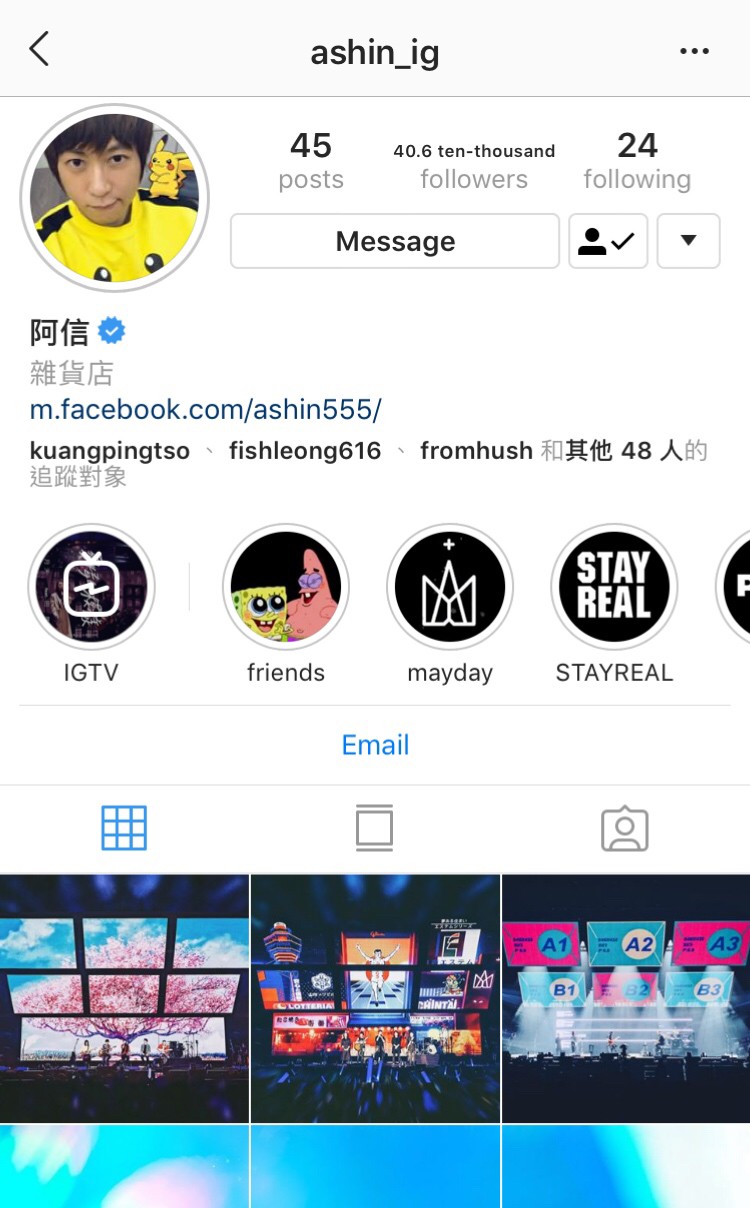Open the mayday story highlight

pos(450,587)
